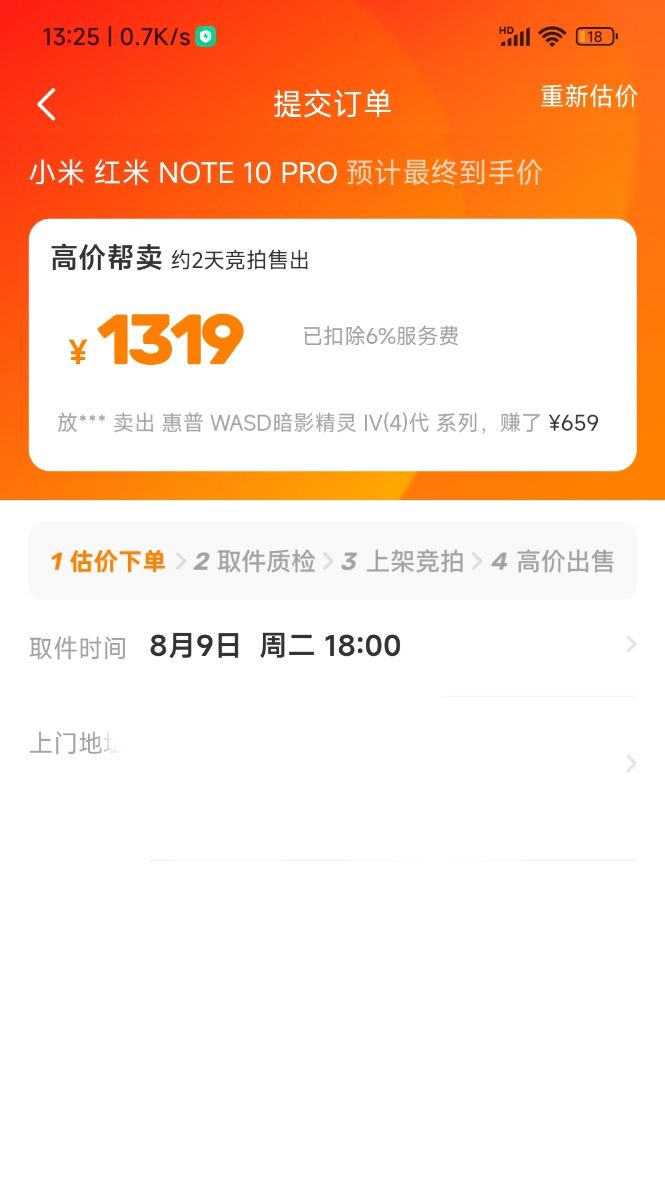Tap 重新估价 to re-estimate the price
The height and width of the screenshot is (1200, 665).
(588, 97)
